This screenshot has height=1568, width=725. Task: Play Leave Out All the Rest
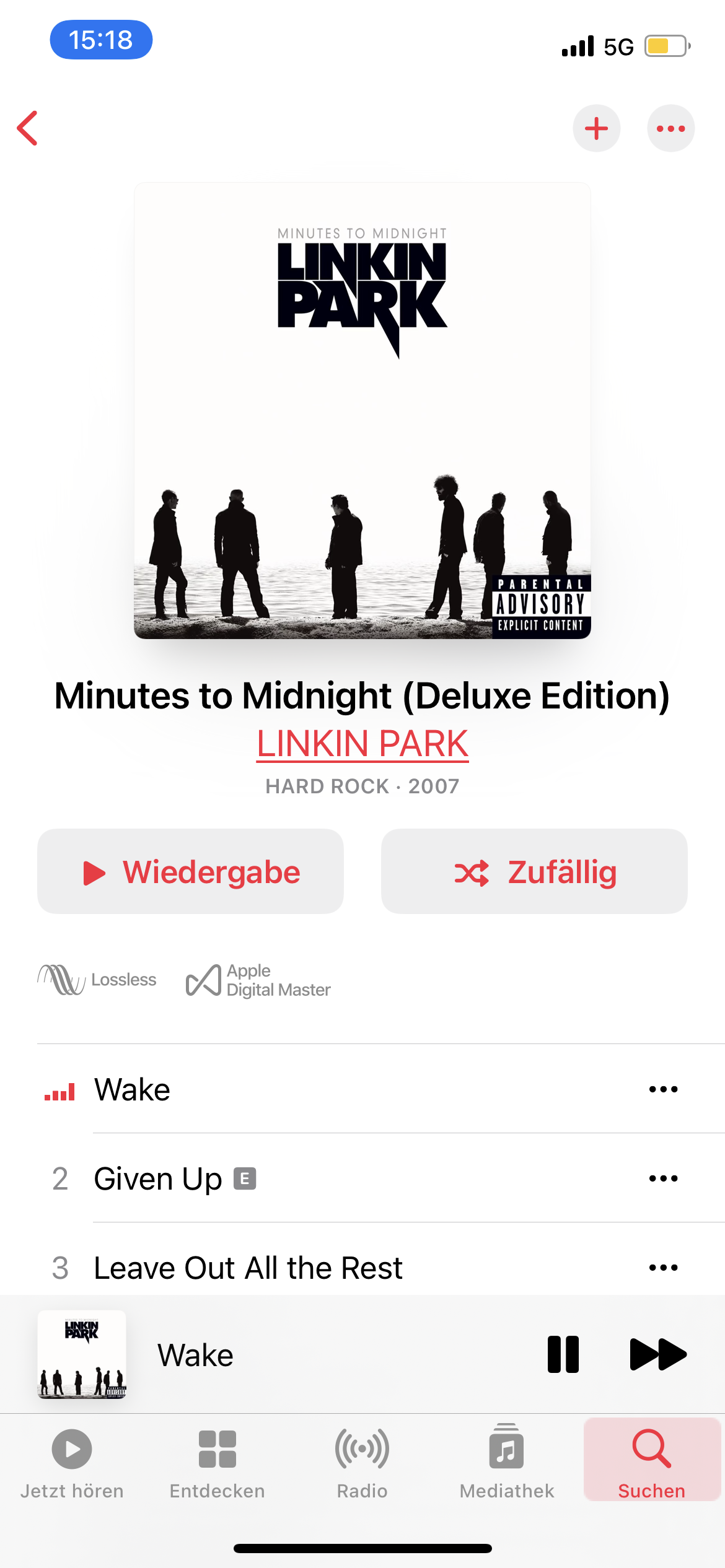click(248, 1268)
